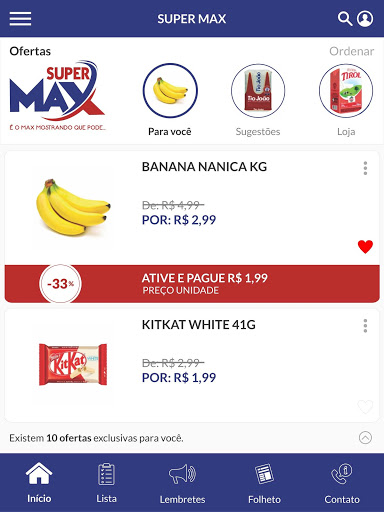Activate the R$ 1,99 banana offer
This screenshot has height=512, width=384.
[192, 284]
